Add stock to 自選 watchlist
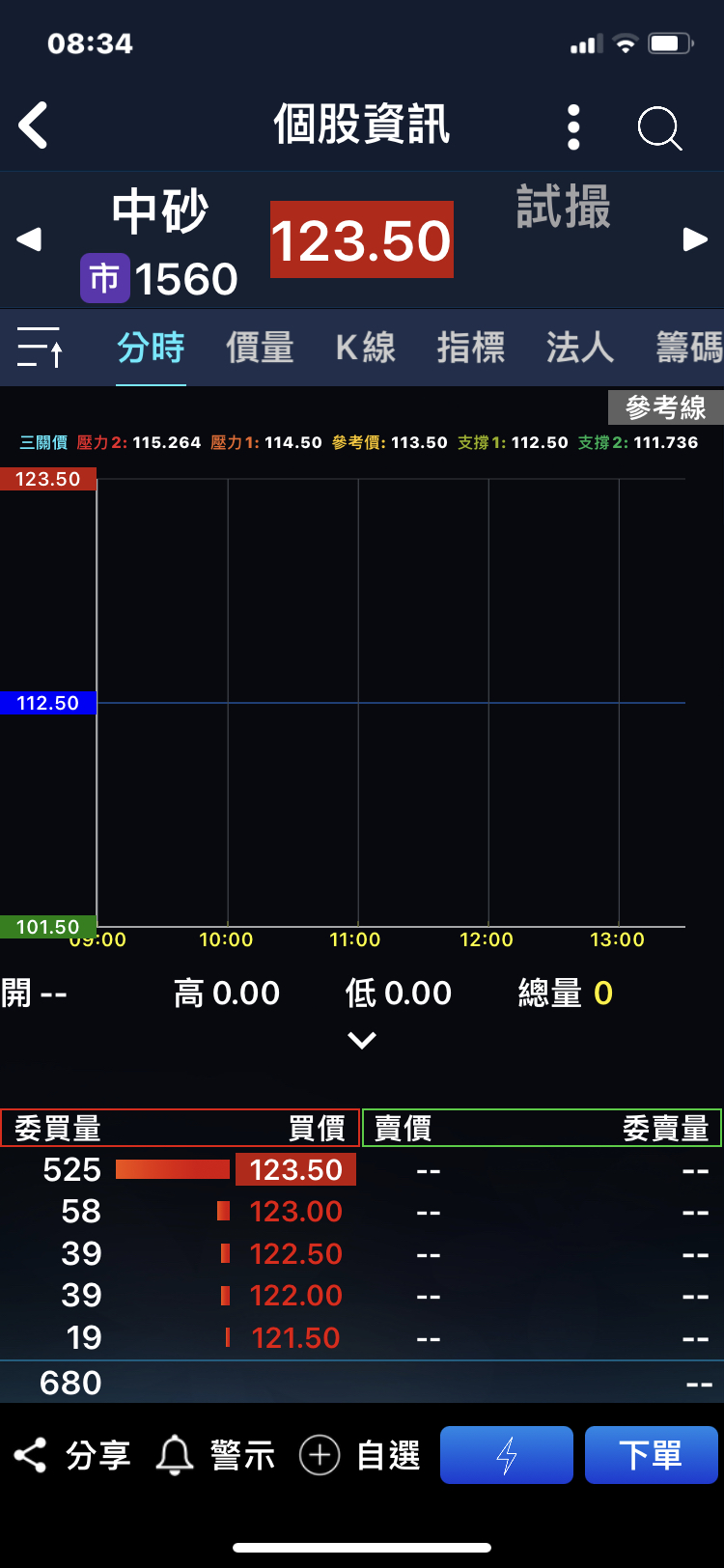 360,1455
